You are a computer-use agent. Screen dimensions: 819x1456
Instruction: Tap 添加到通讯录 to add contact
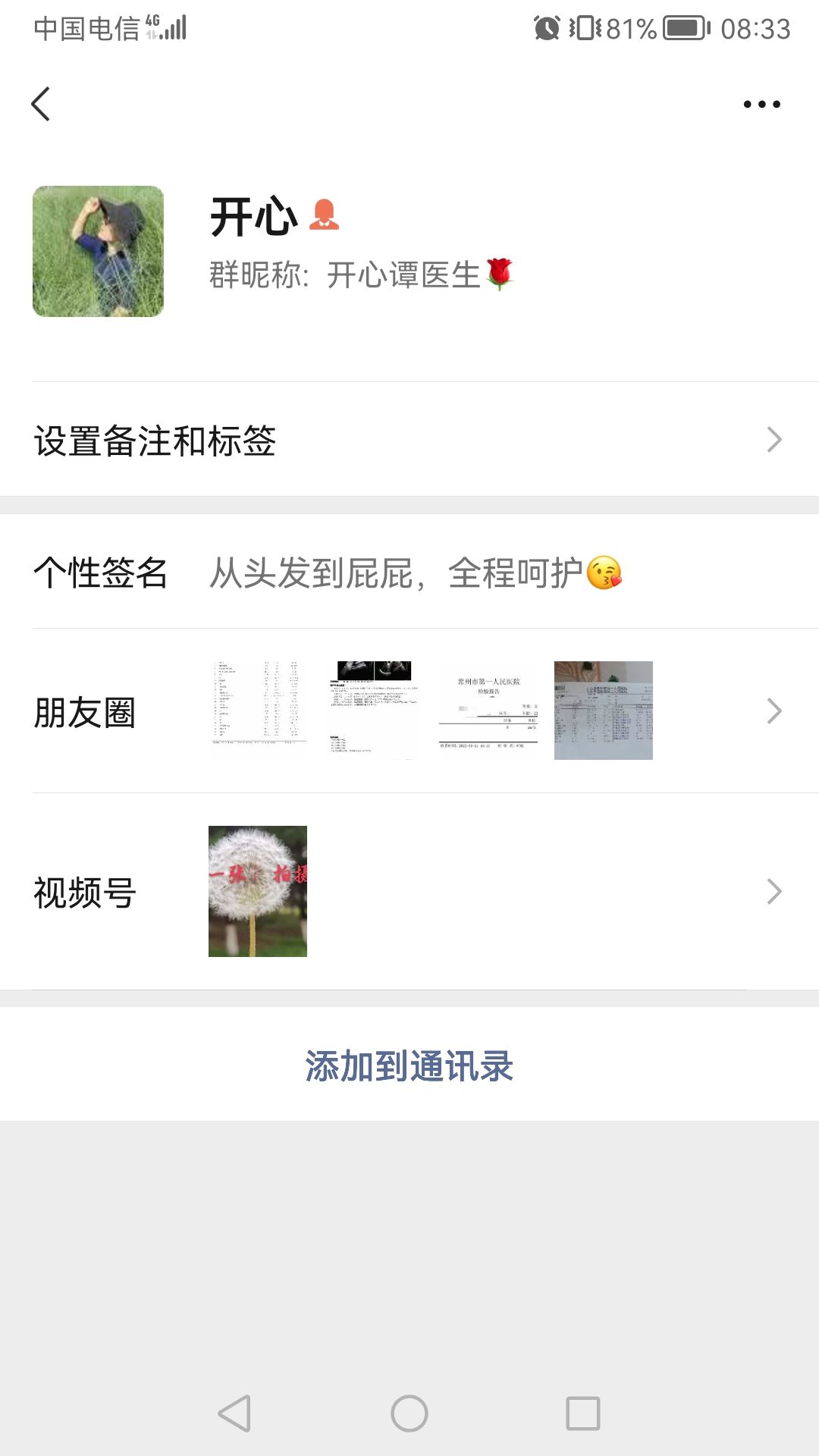pyautogui.click(x=409, y=1065)
